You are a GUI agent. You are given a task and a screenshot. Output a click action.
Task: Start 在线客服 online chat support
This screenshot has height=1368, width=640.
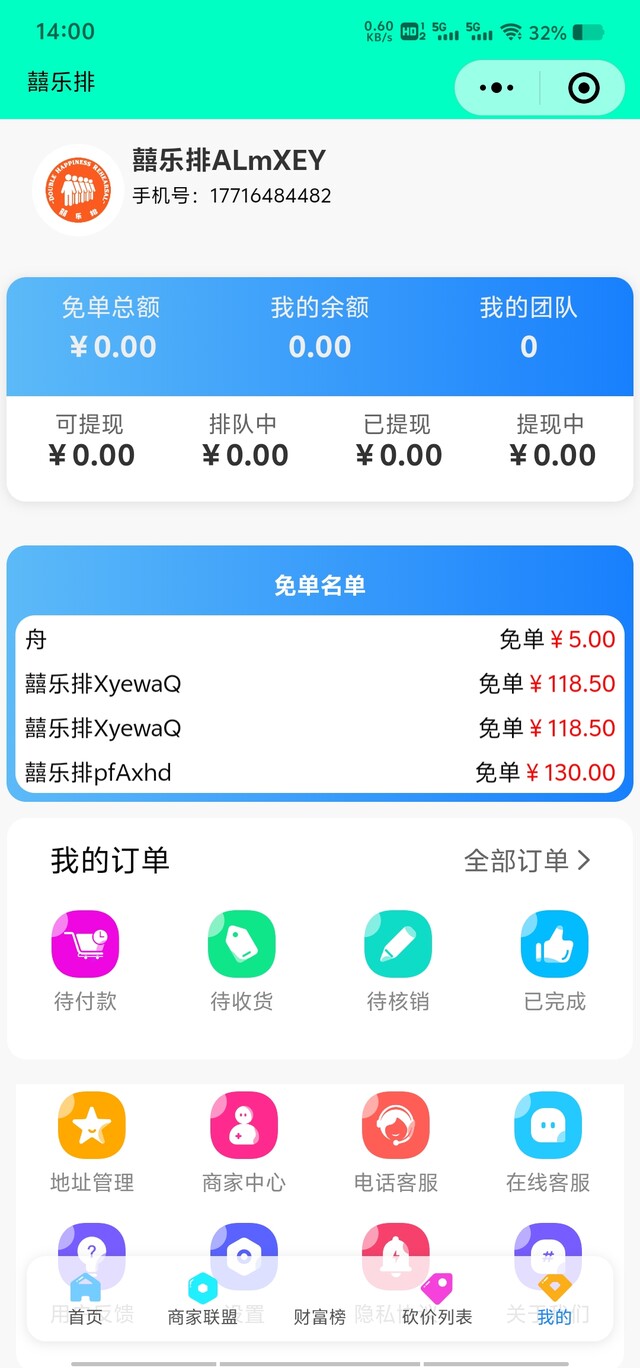[548, 1140]
